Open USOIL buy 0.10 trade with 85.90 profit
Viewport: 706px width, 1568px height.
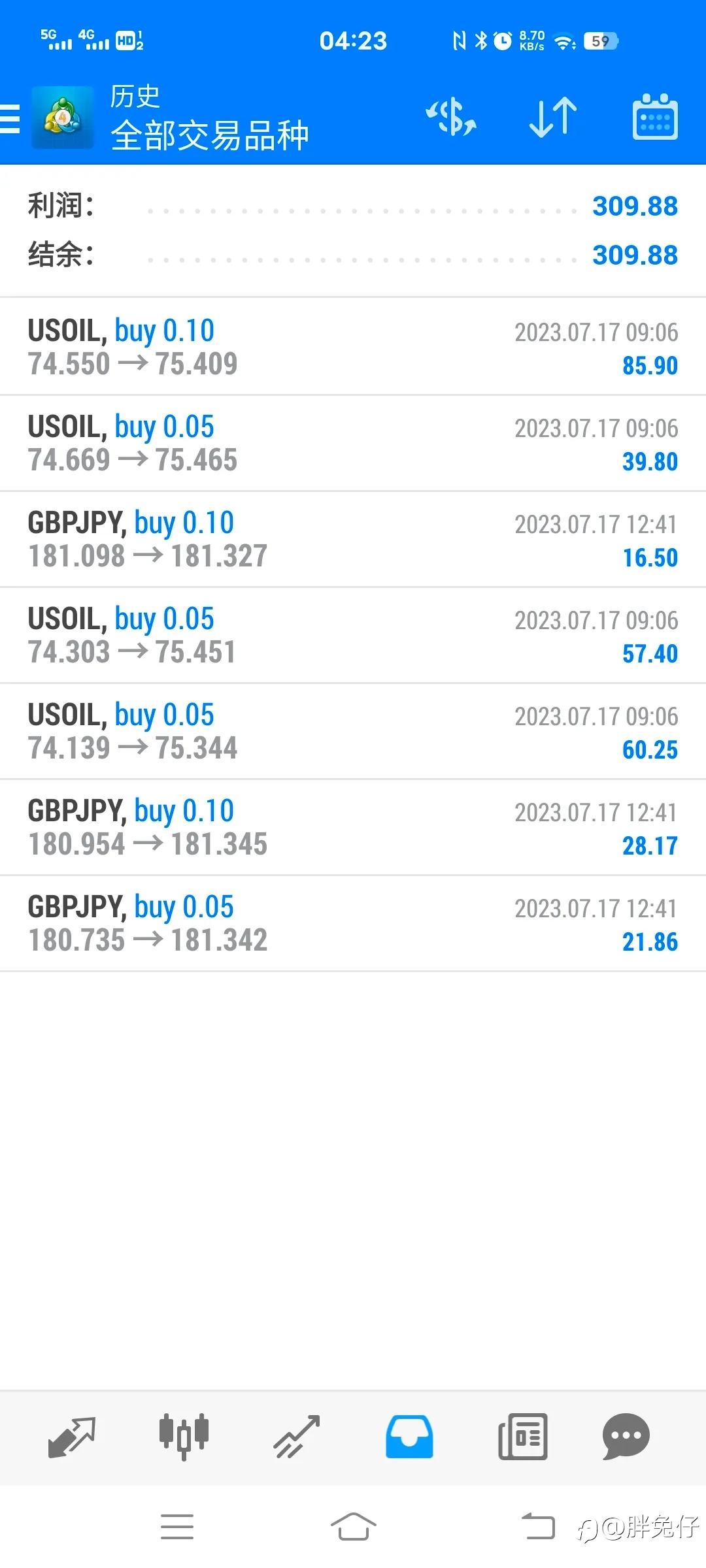pos(353,347)
